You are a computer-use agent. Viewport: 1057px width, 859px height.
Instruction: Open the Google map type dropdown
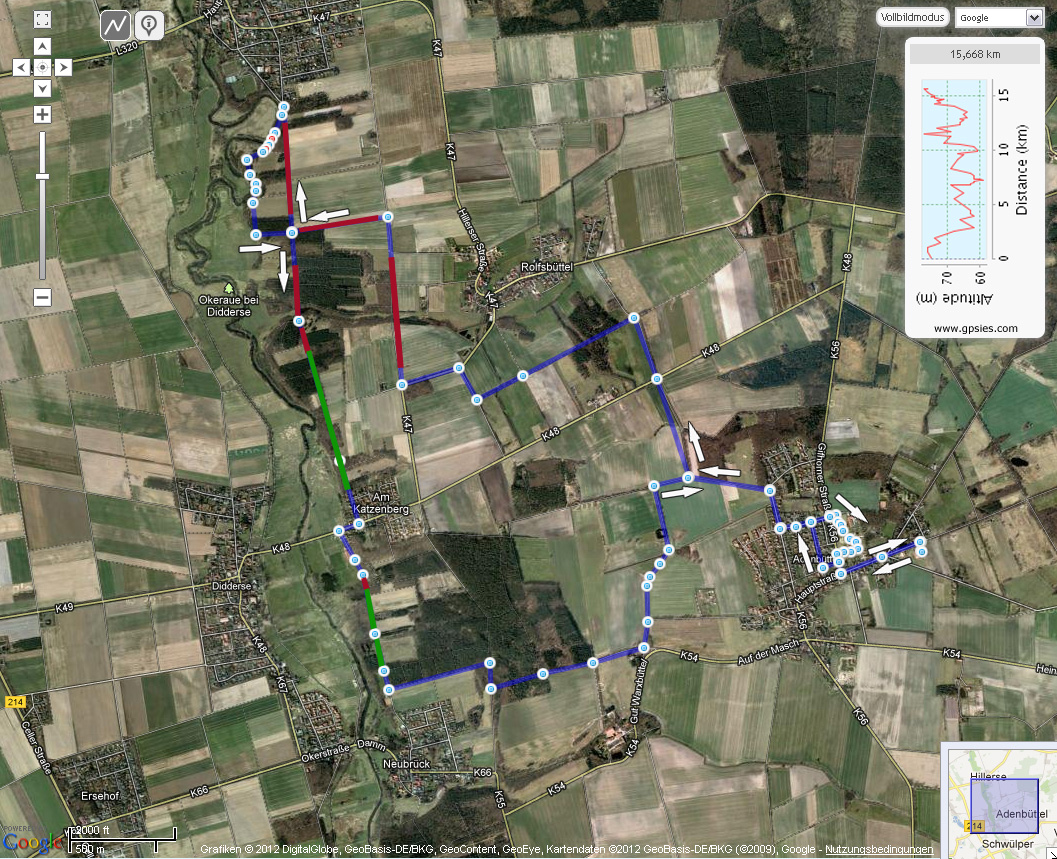999,18
